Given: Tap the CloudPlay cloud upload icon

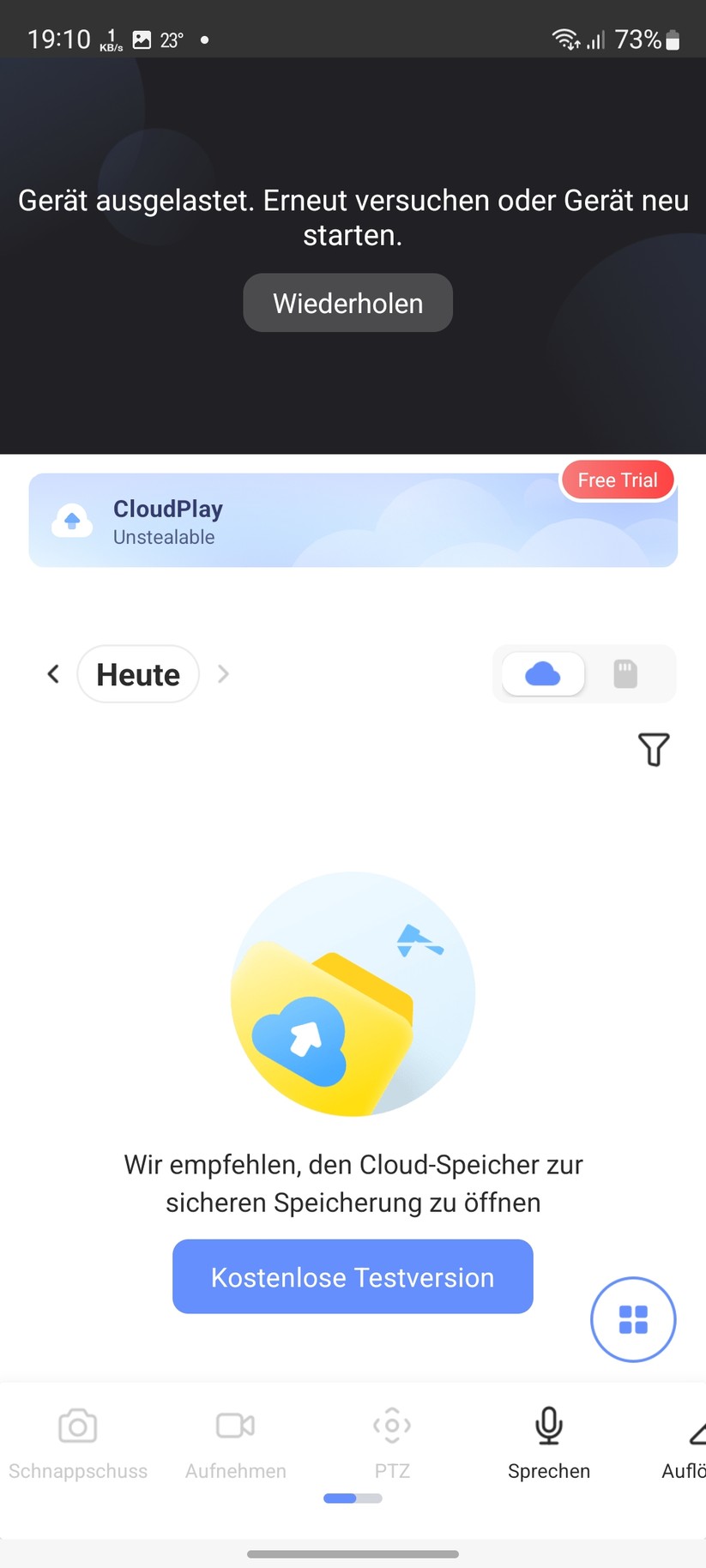Looking at the screenshot, I should (x=72, y=519).
